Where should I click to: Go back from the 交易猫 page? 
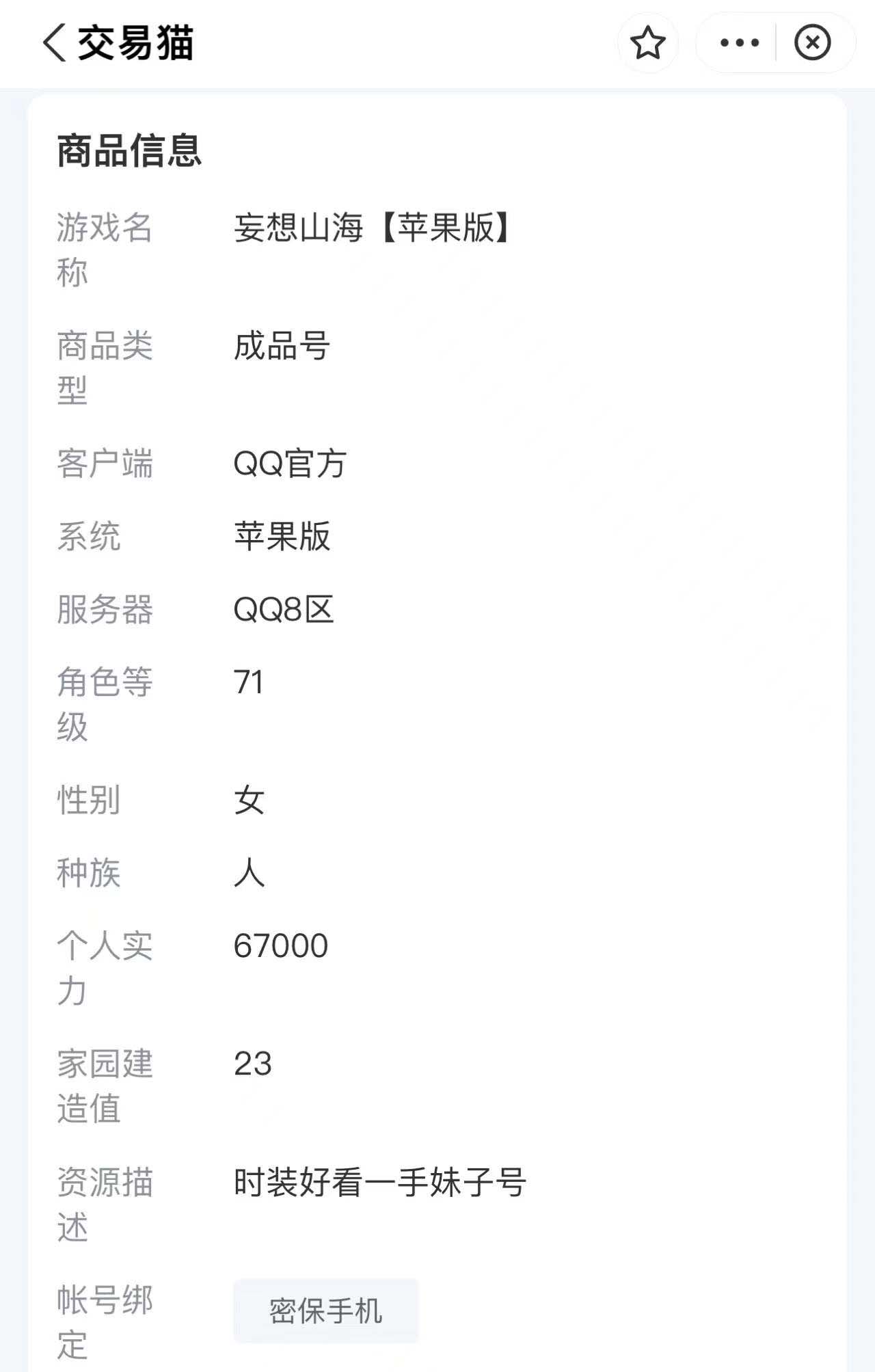55,42
